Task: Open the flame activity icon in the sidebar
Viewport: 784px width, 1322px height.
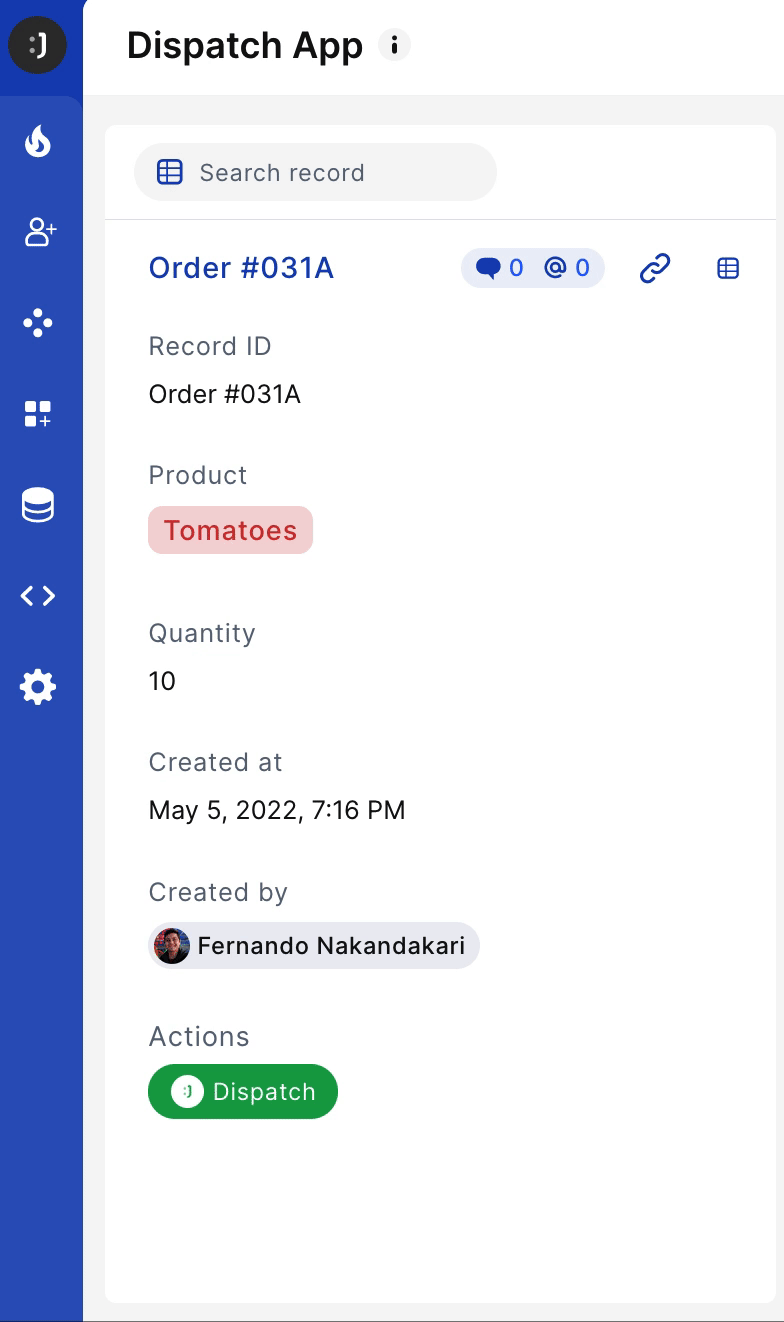Action: click(38, 141)
